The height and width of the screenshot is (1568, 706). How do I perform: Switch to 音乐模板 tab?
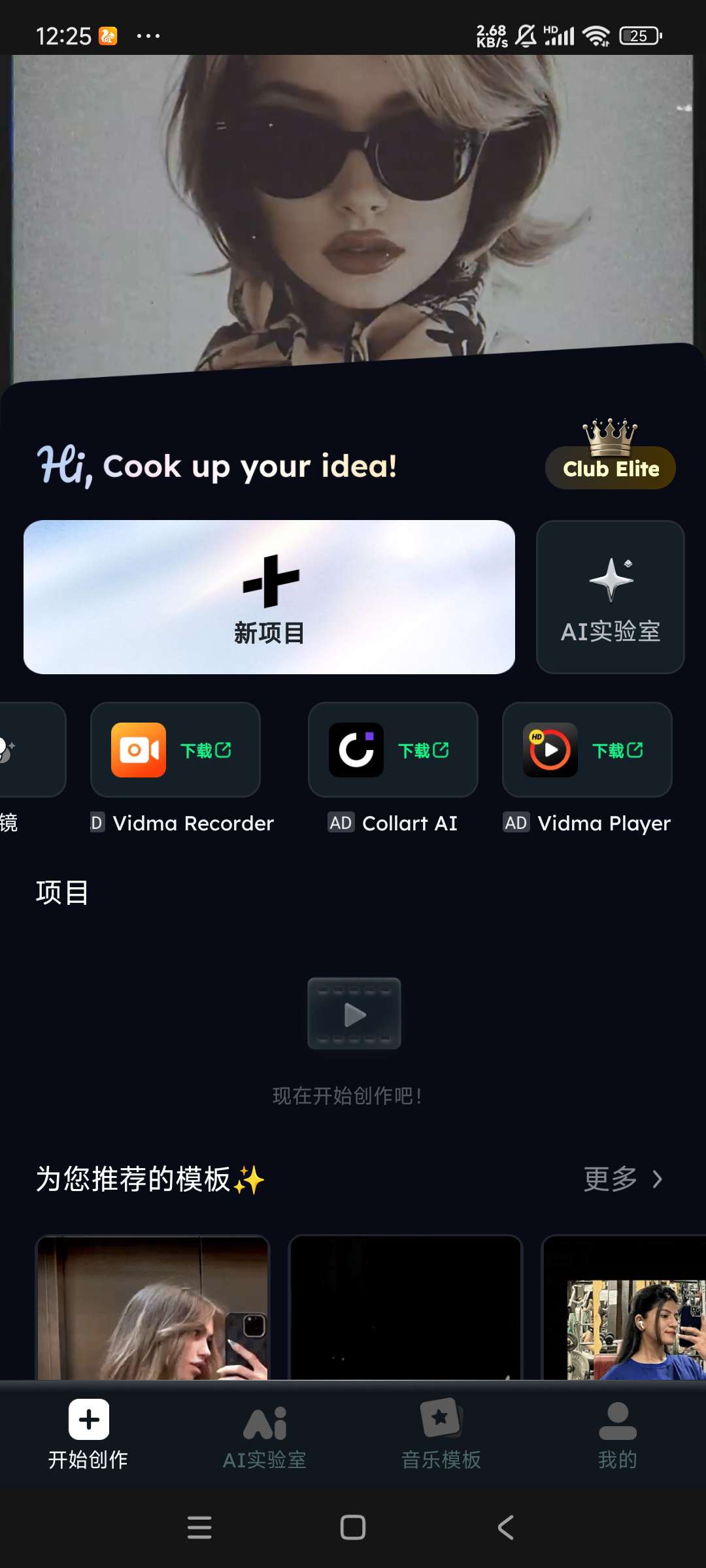click(441, 1435)
